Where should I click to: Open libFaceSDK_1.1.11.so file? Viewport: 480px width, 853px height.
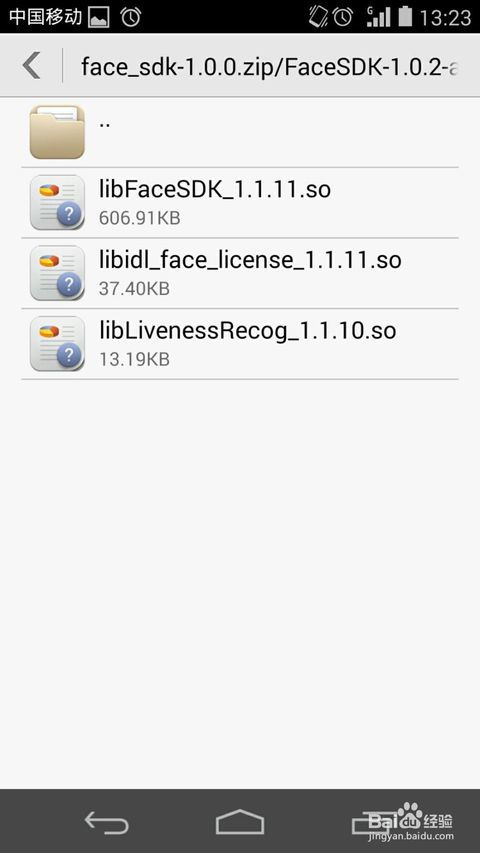240,203
